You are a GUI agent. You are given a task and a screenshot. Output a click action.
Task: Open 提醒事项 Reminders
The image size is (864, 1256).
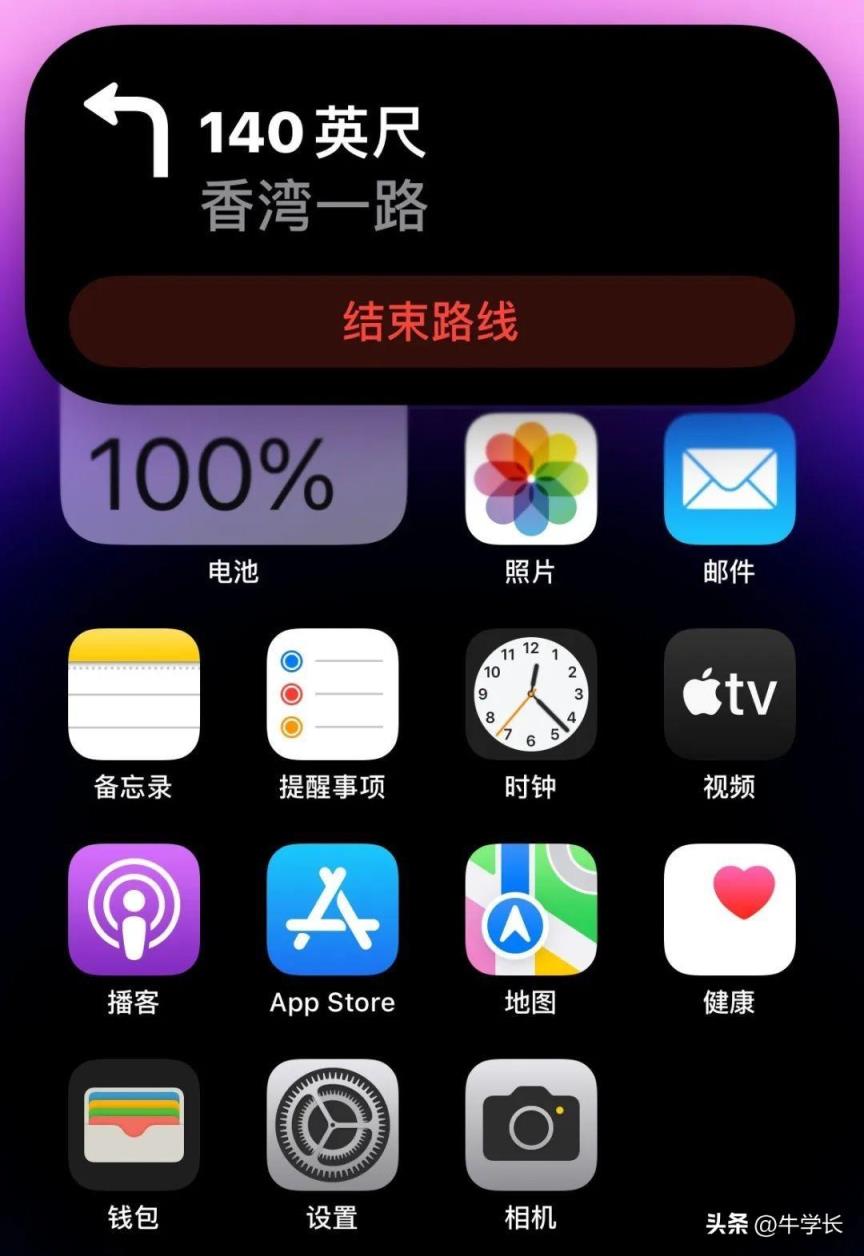coord(332,694)
